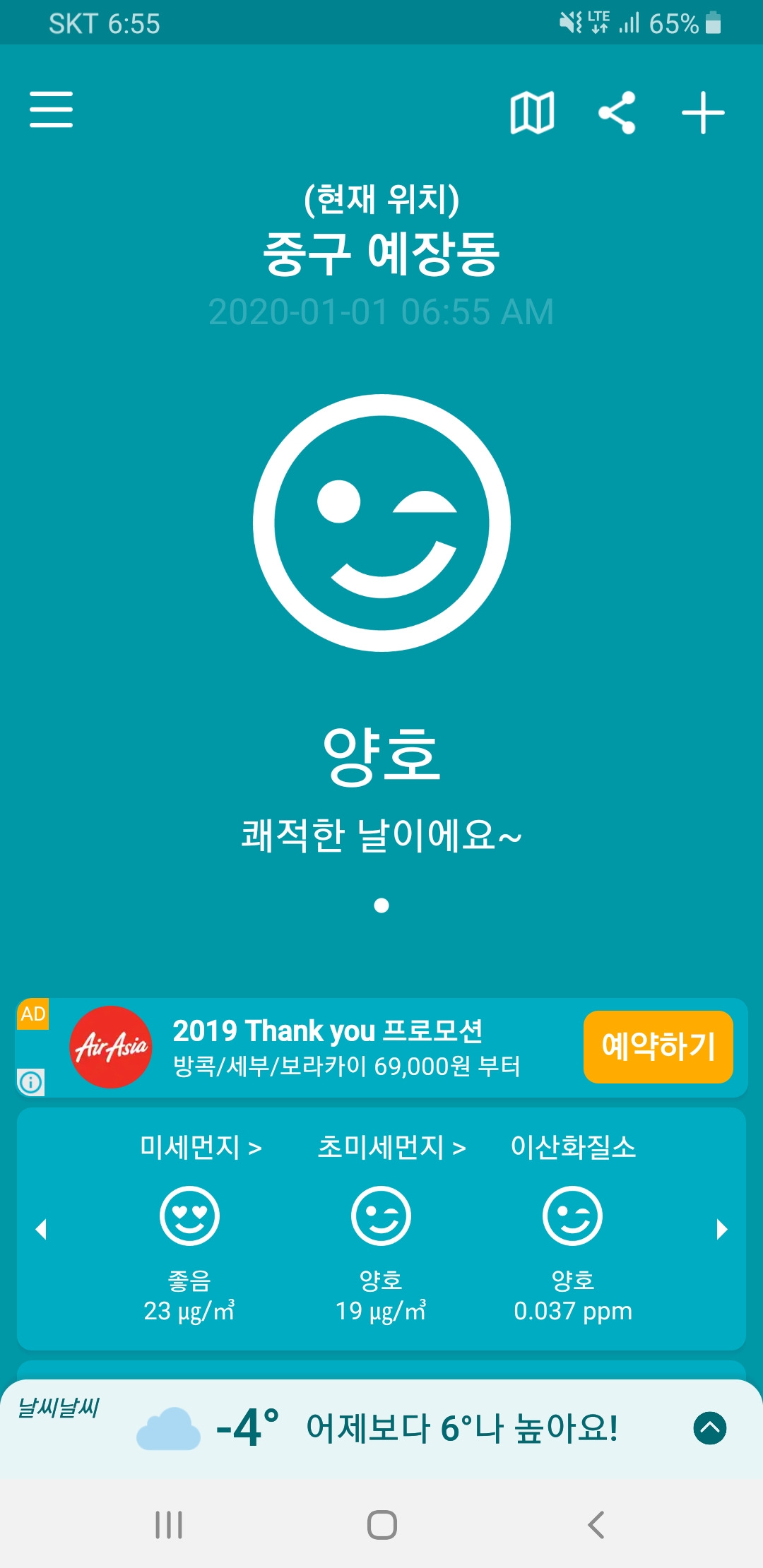
Task: Add a new location with plus icon
Action: point(703,112)
